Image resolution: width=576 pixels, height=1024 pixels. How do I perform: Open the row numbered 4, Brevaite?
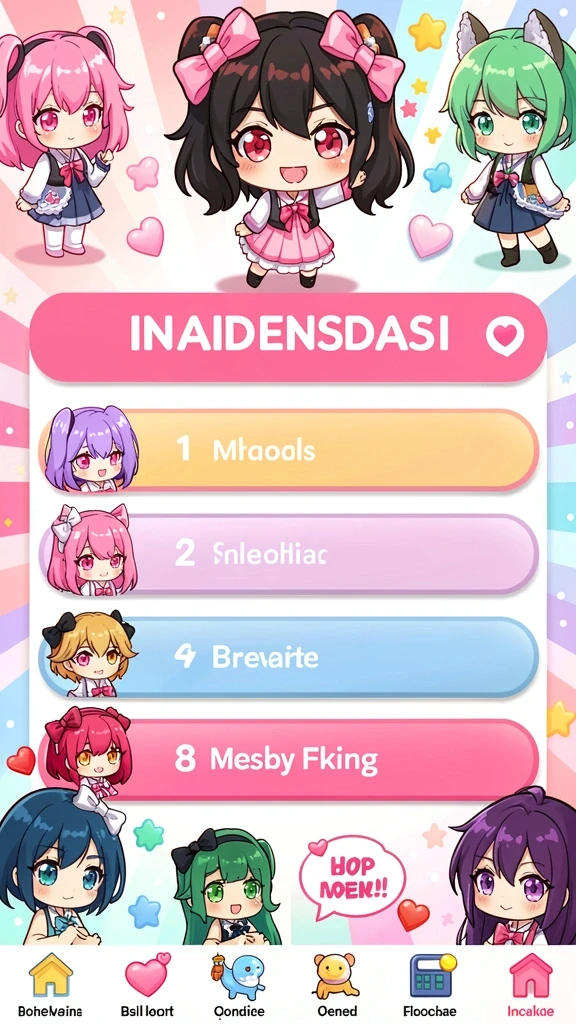click(288, 657)
